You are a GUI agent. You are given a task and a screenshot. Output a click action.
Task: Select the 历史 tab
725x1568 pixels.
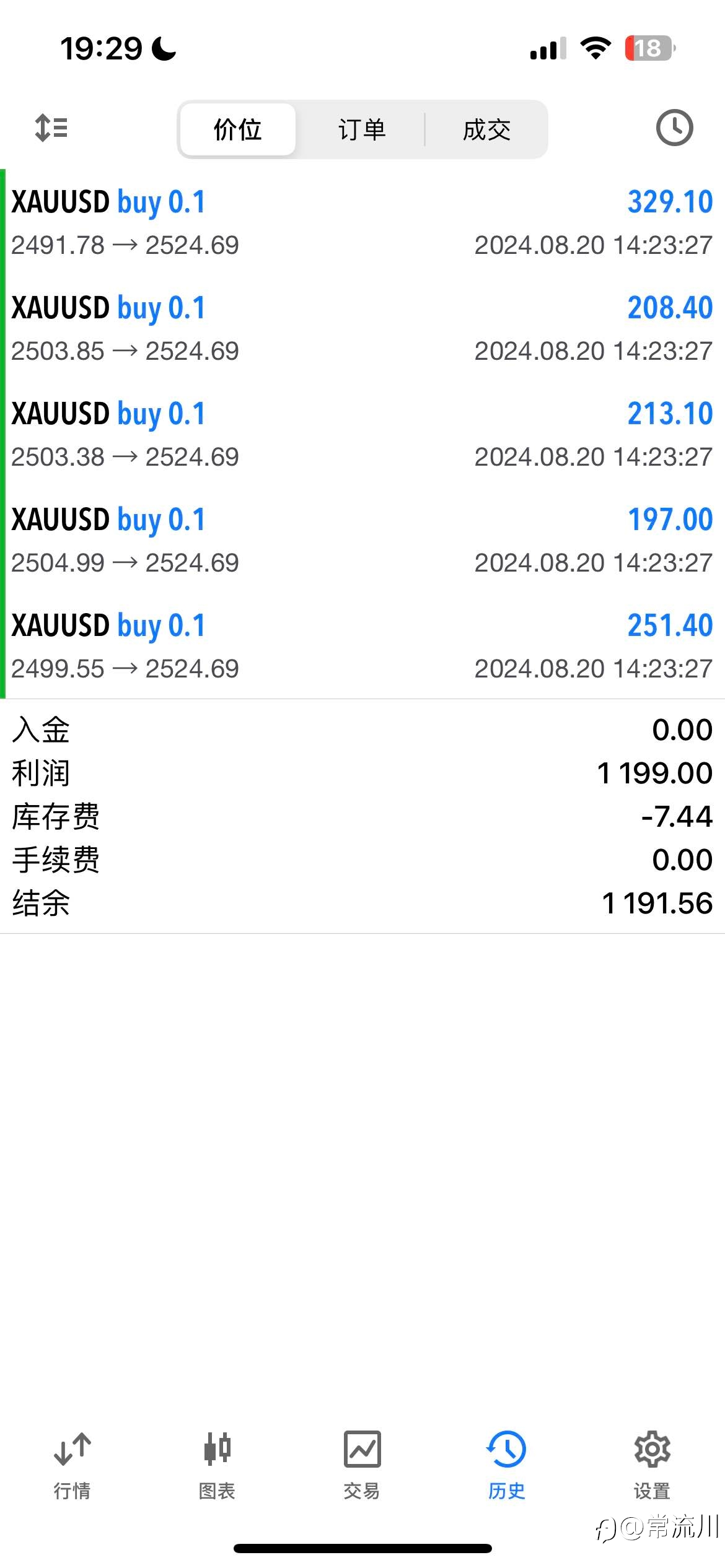pos(506,1466)
